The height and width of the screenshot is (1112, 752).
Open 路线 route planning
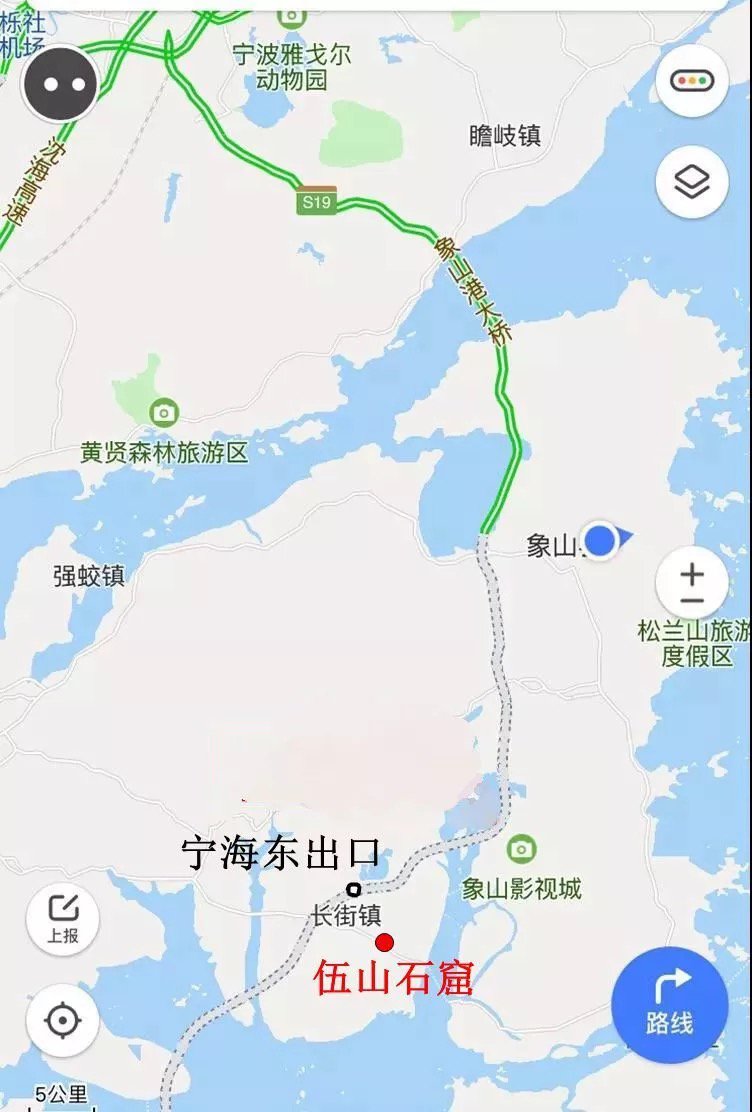pyautogui.click(x=669, y=1003)
